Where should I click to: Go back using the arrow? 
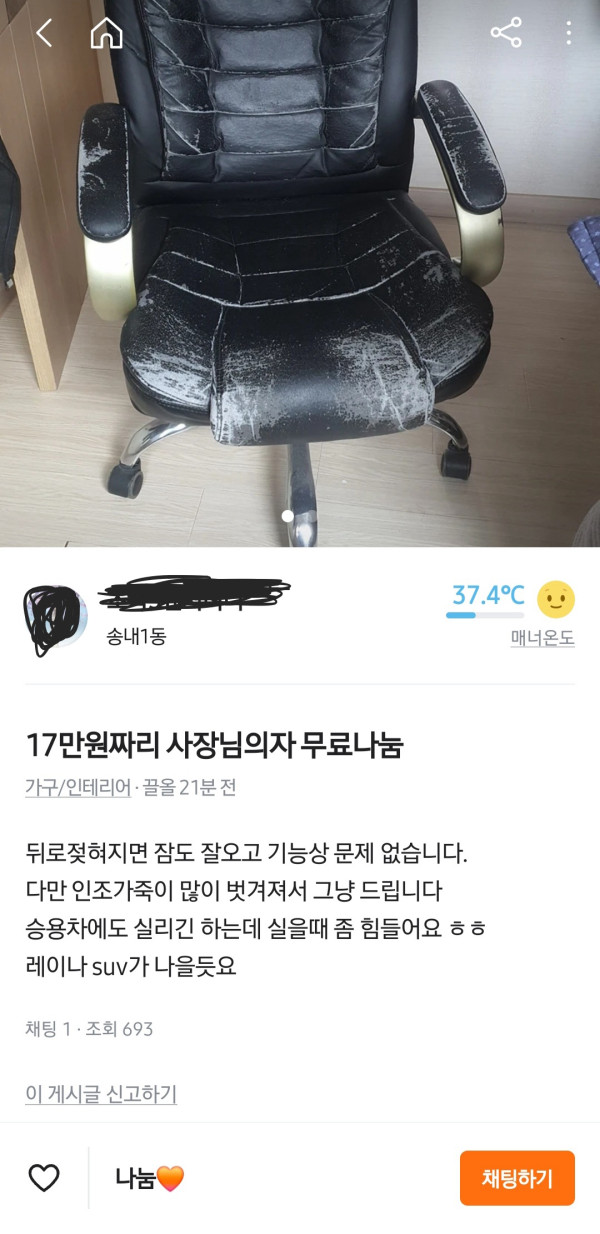[x=44, y=33]
